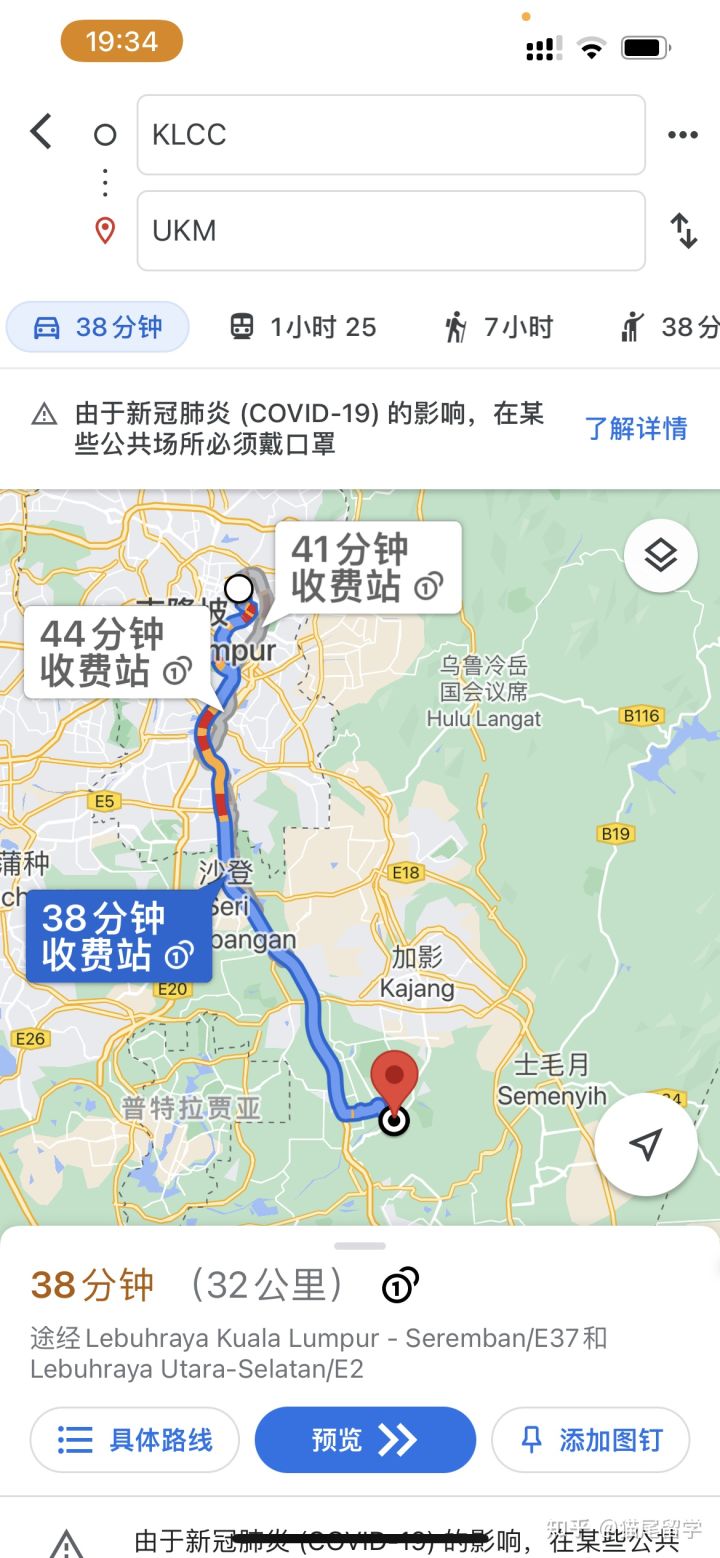Choose the 44分钟 alternate route
720x1558 pixels.
(x=116, y=652)
